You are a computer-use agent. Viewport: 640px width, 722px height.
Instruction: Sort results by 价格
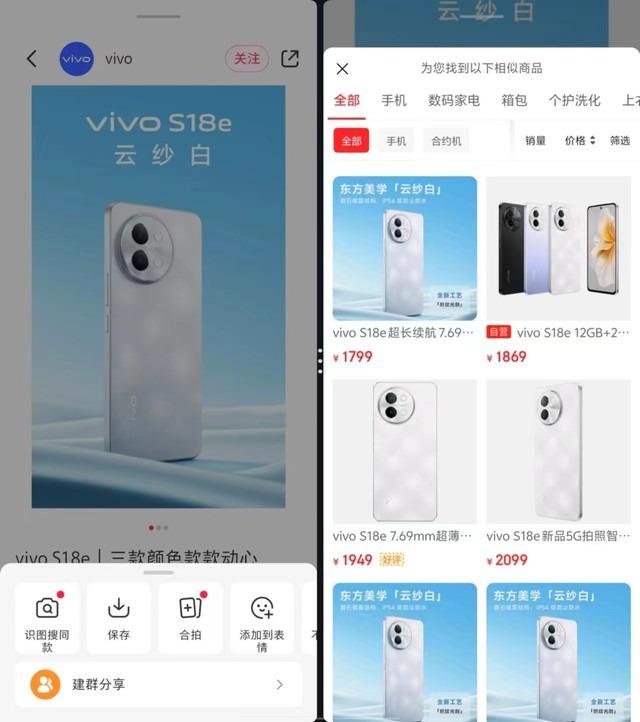pyautogui.click(x=580, y=141)
